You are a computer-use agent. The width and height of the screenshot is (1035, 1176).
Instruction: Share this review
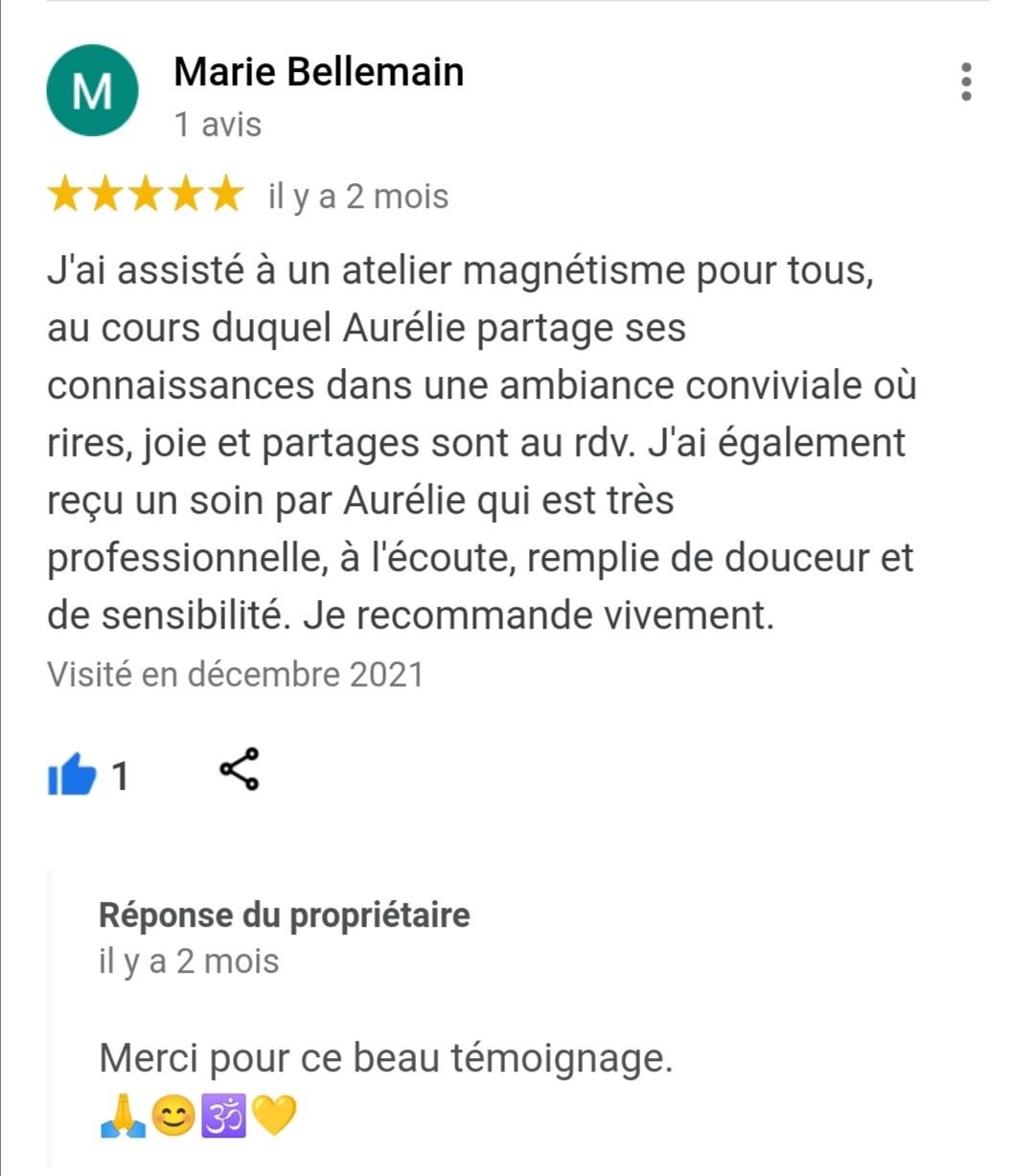coord(240,770)
